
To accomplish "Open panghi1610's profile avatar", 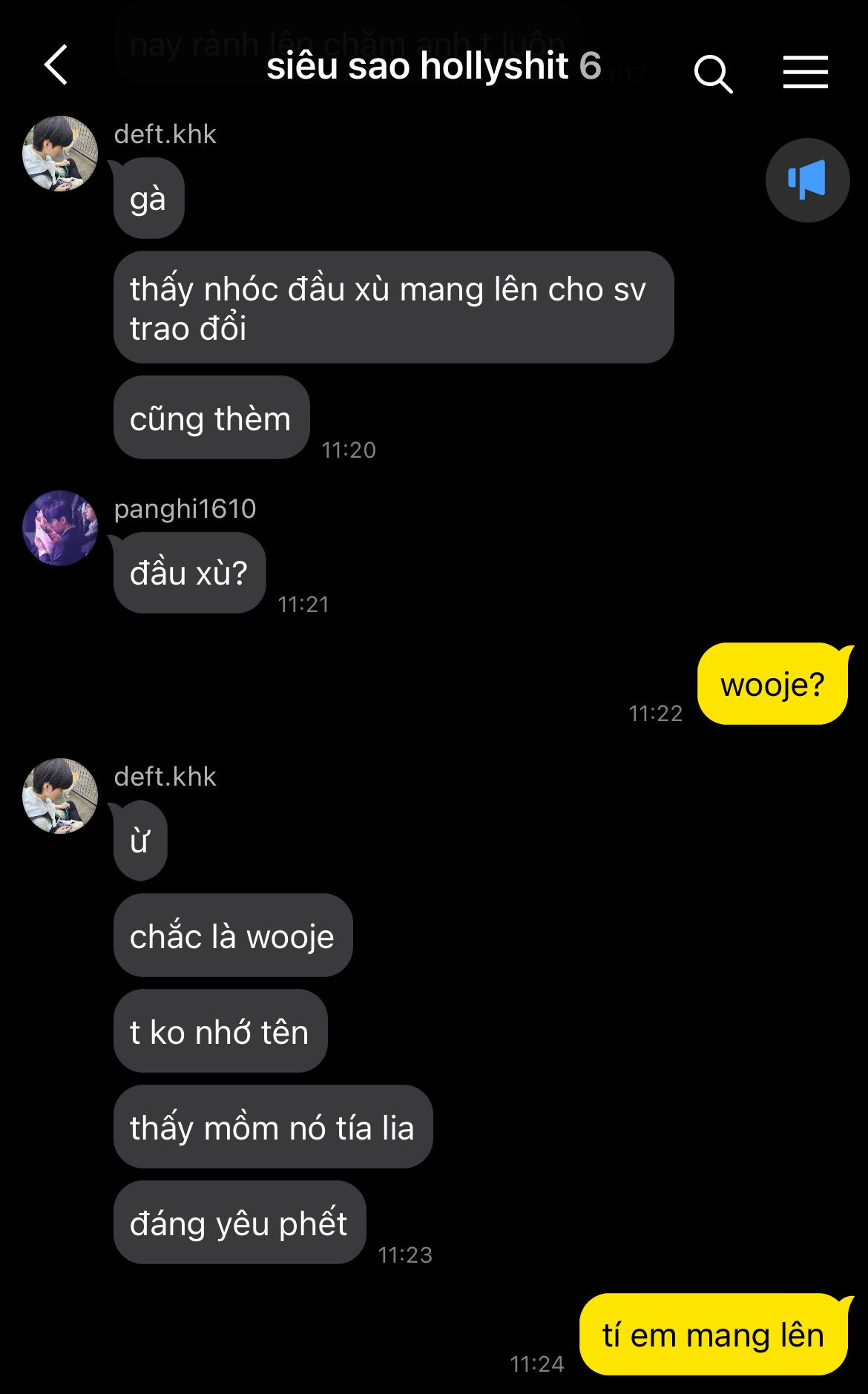I will point(60,528).
